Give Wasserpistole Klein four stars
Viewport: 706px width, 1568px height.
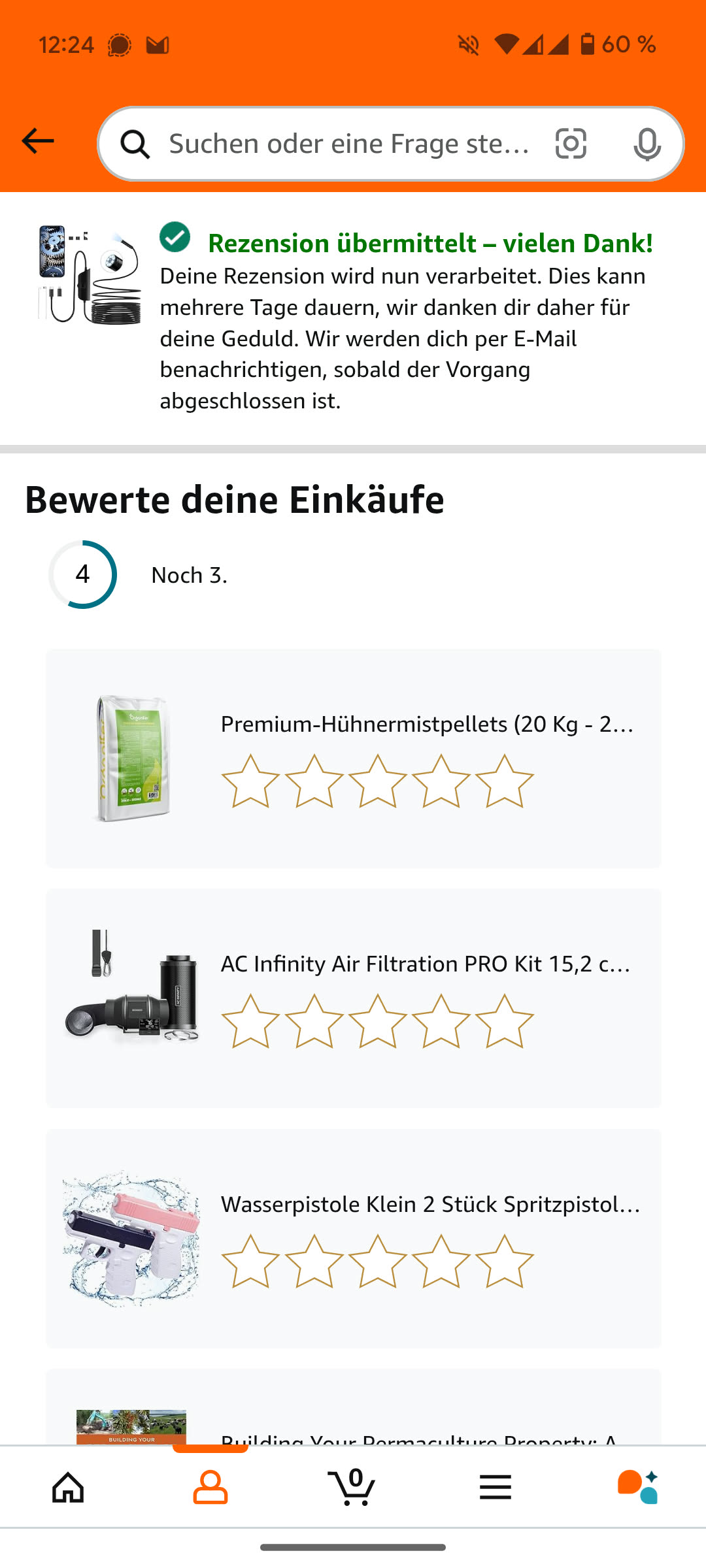pyautogui.click(x=441, y=1261)
